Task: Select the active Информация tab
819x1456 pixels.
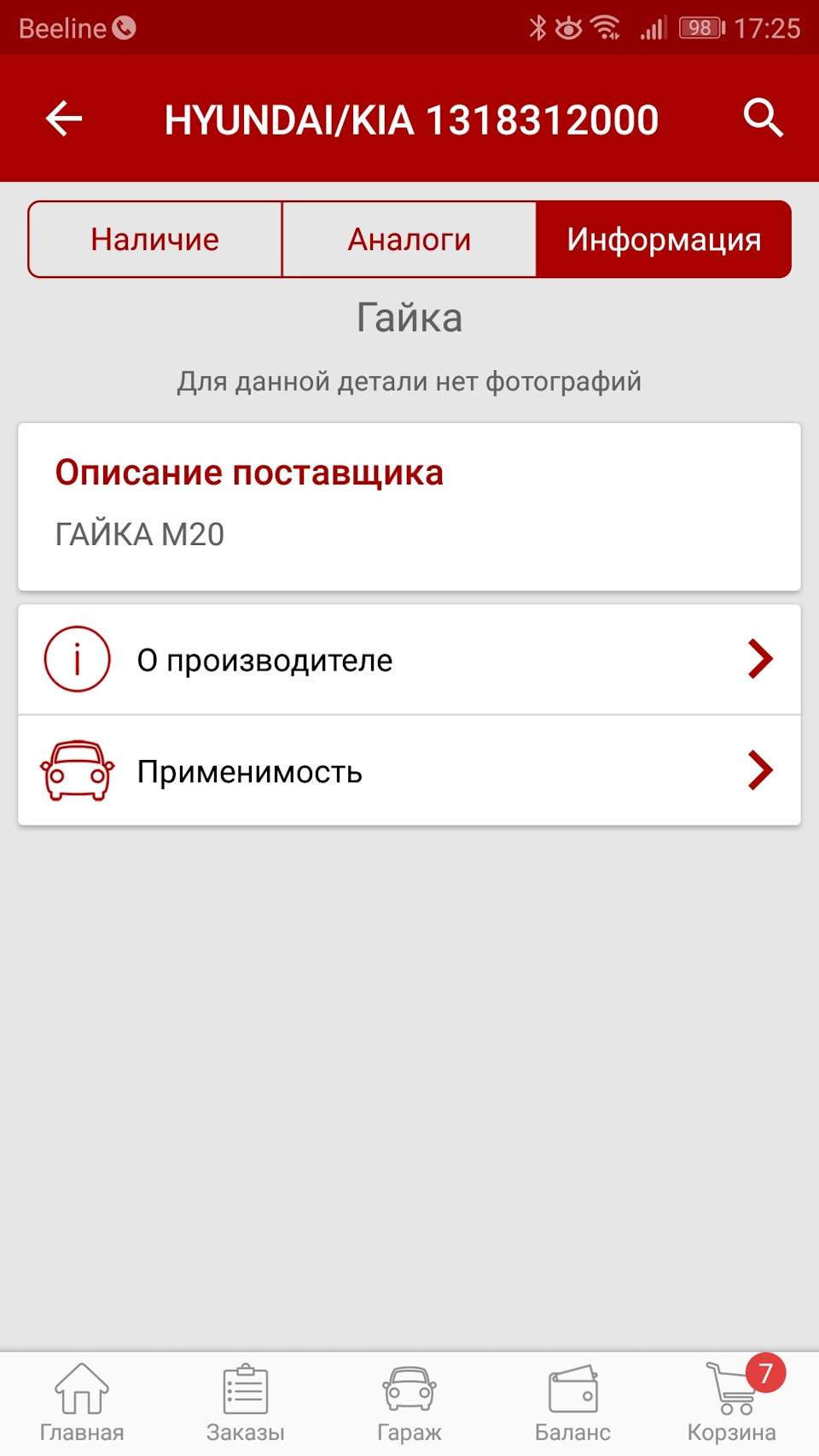Action: [x=664, y=239]
